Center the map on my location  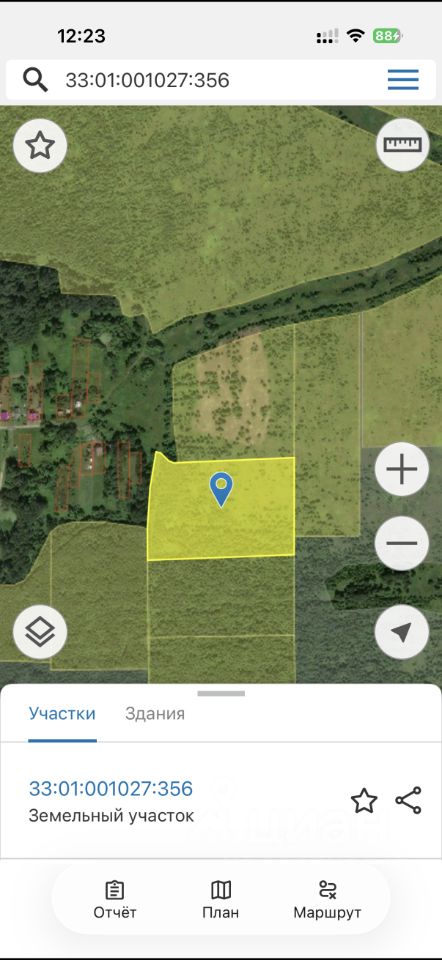(x=402, y=632)
